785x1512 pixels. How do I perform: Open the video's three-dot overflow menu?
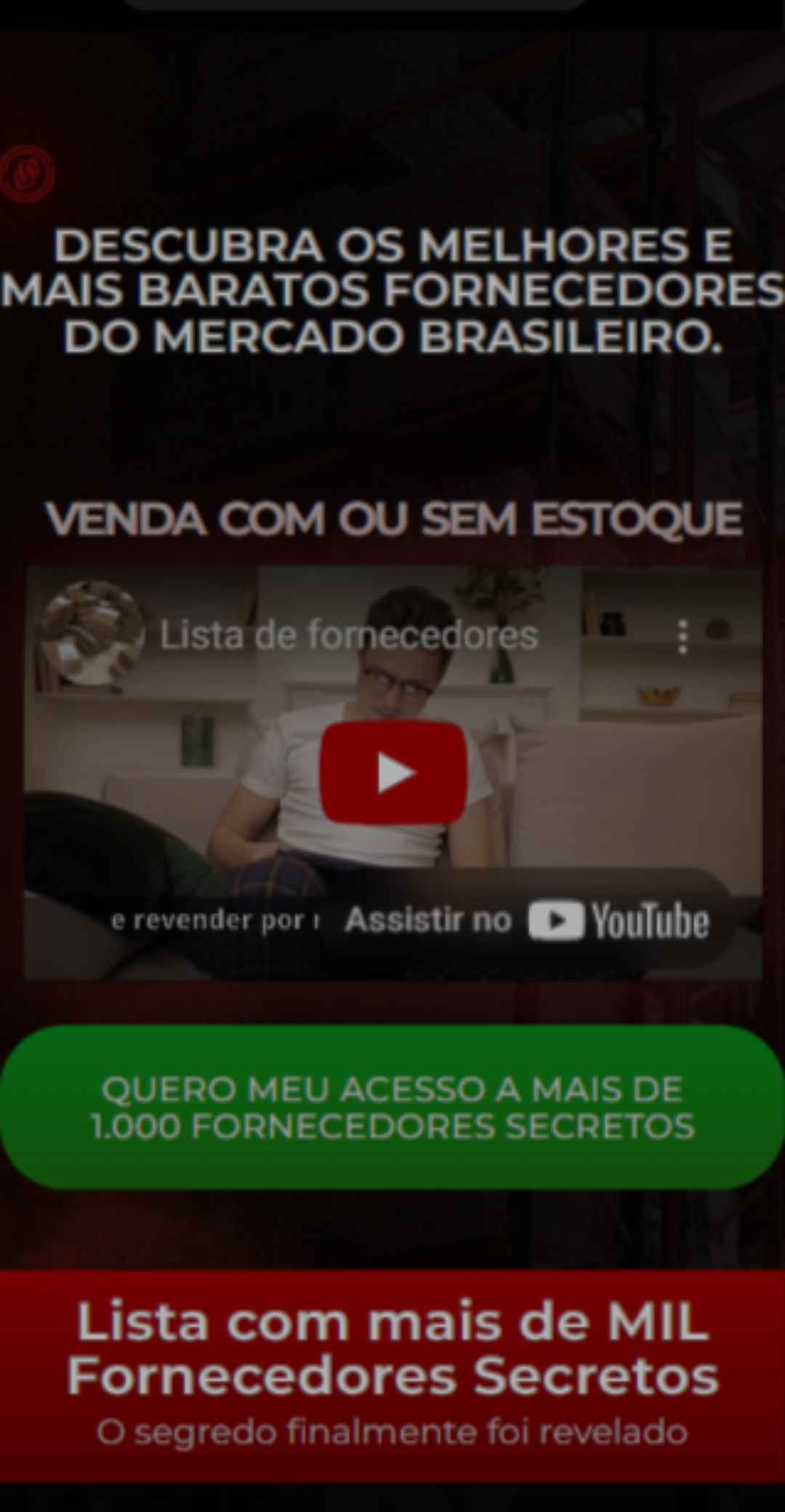(682, 637)
